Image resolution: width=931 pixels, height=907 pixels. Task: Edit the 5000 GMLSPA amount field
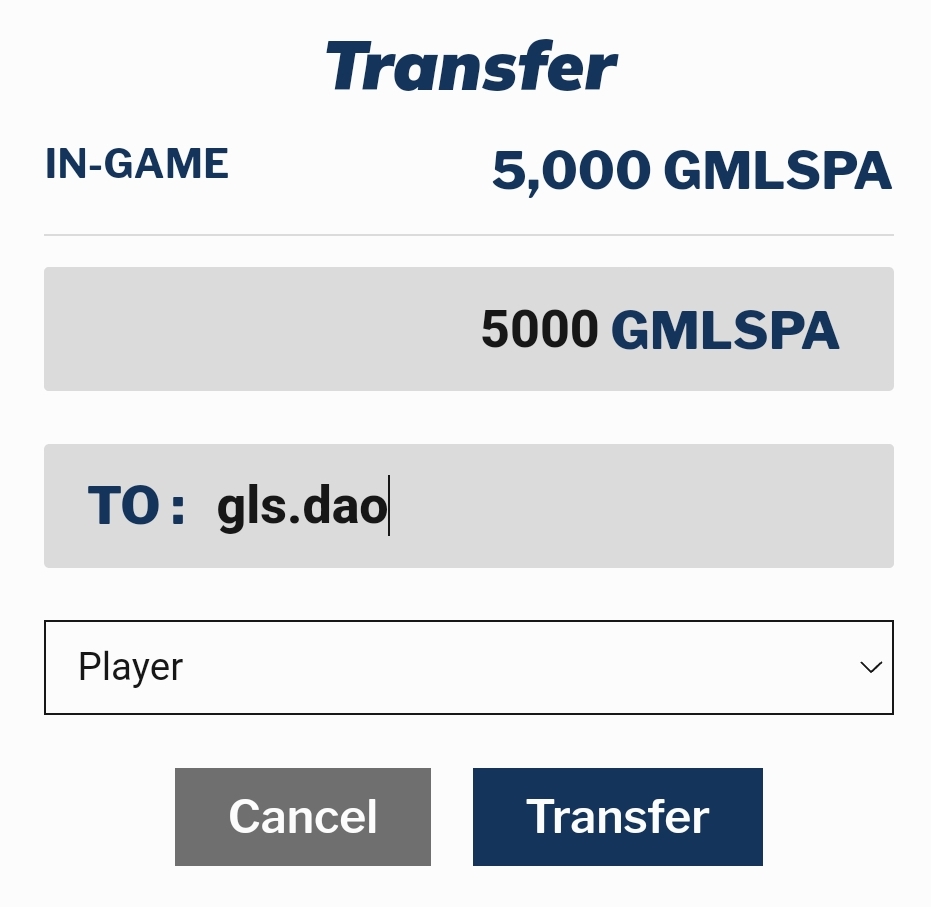pos(468,329)
